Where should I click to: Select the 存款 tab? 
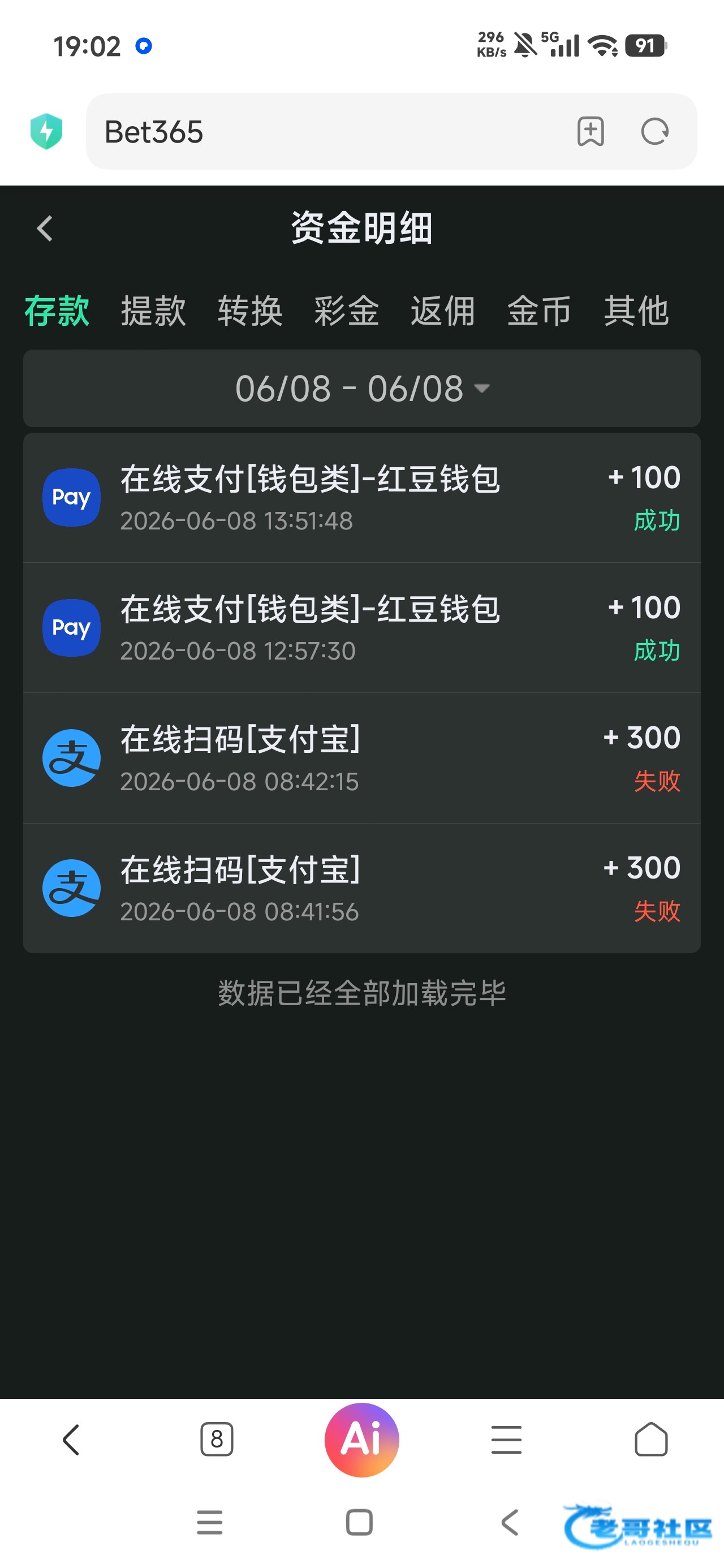pyautogui.click(x=57, y=311)
